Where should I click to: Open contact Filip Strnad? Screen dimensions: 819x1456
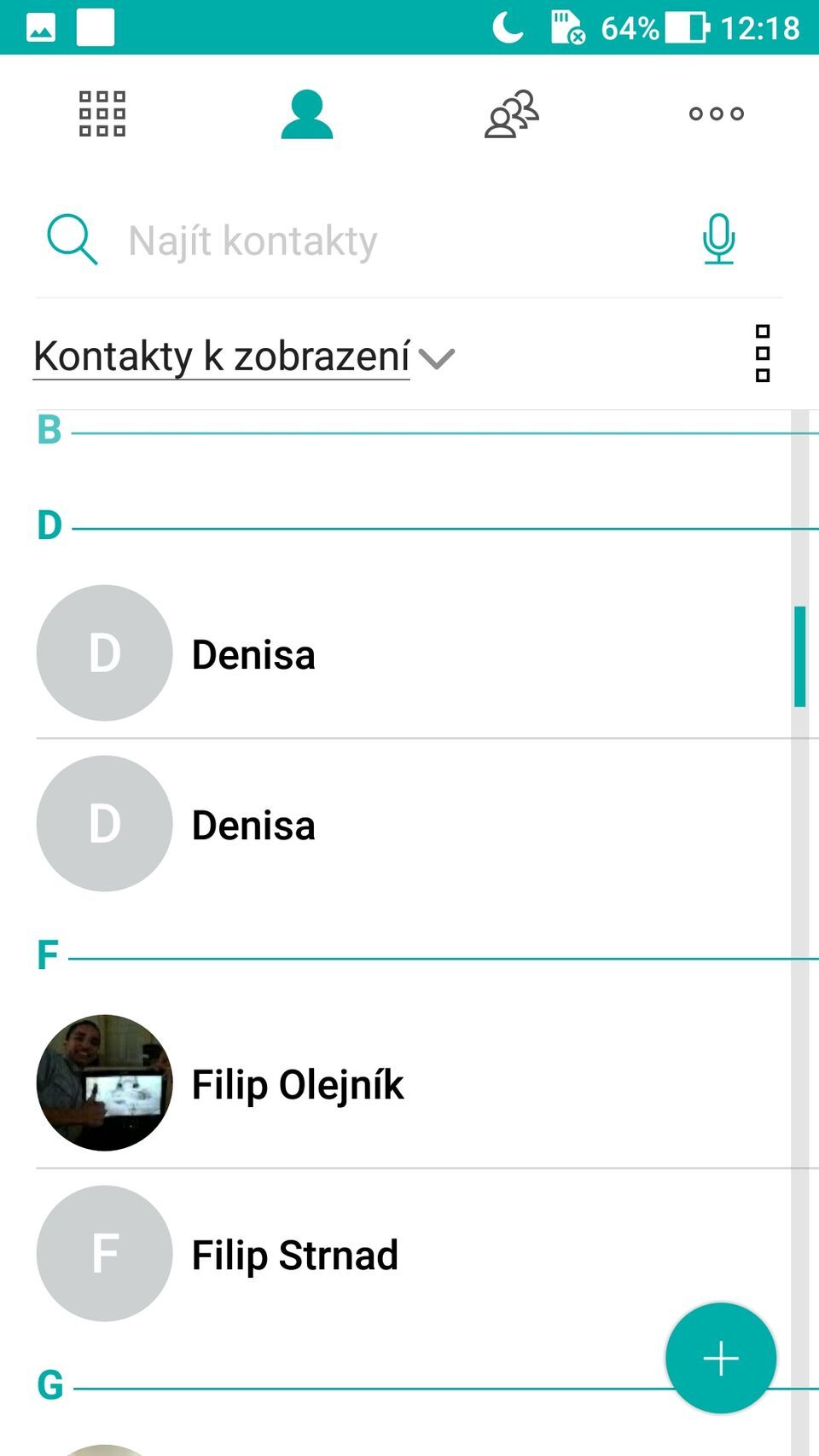pos(295,1255)
